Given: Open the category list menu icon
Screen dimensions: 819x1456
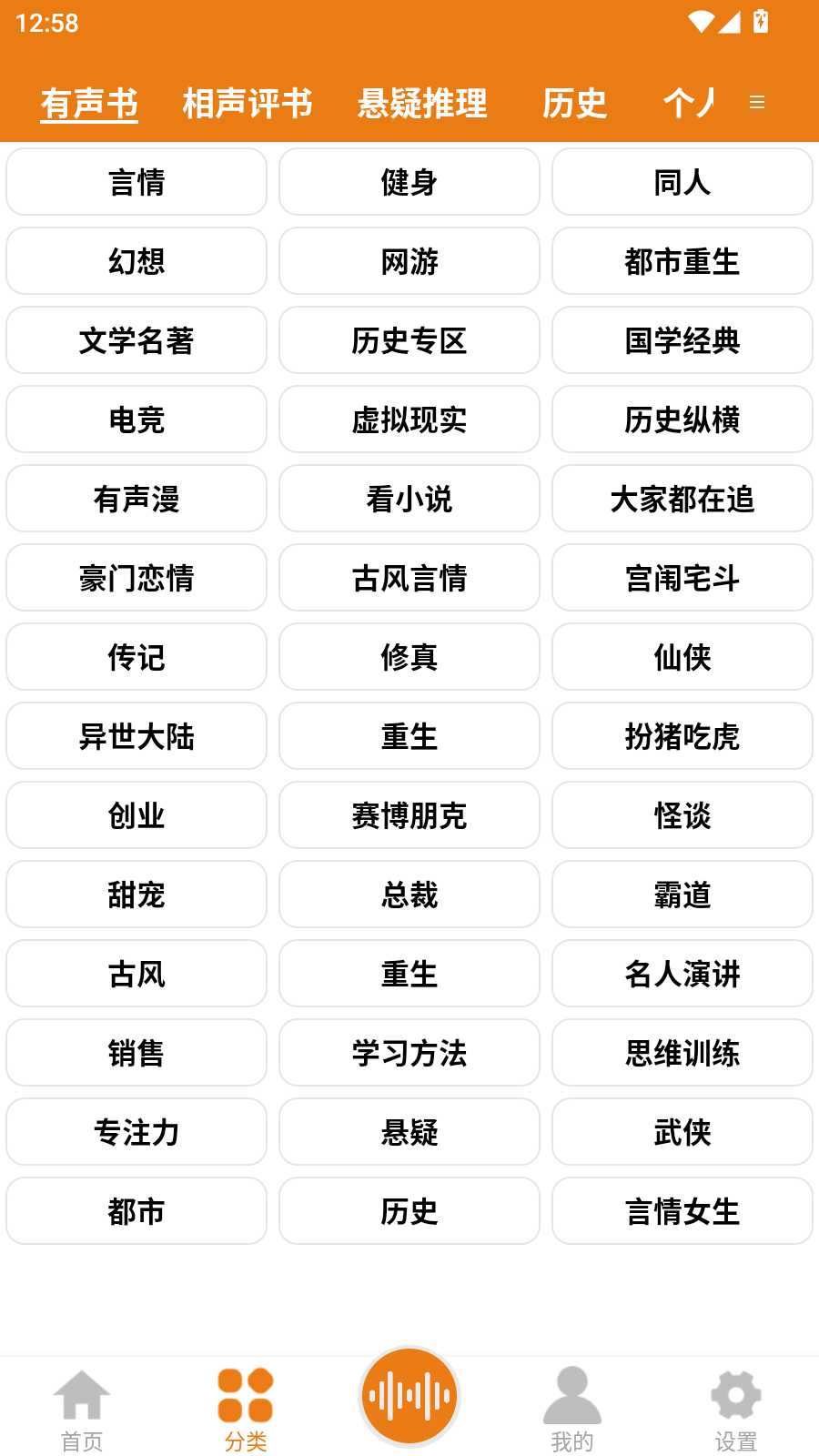Looking at the screenshot, I should pyautogui.click(x=756, y=103).
